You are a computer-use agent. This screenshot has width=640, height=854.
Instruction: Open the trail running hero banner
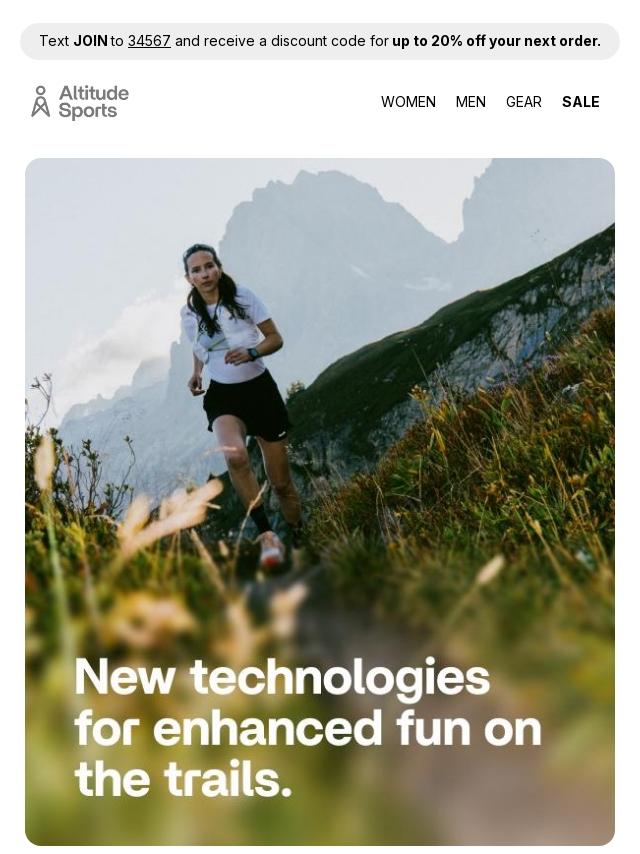point(320,500)
